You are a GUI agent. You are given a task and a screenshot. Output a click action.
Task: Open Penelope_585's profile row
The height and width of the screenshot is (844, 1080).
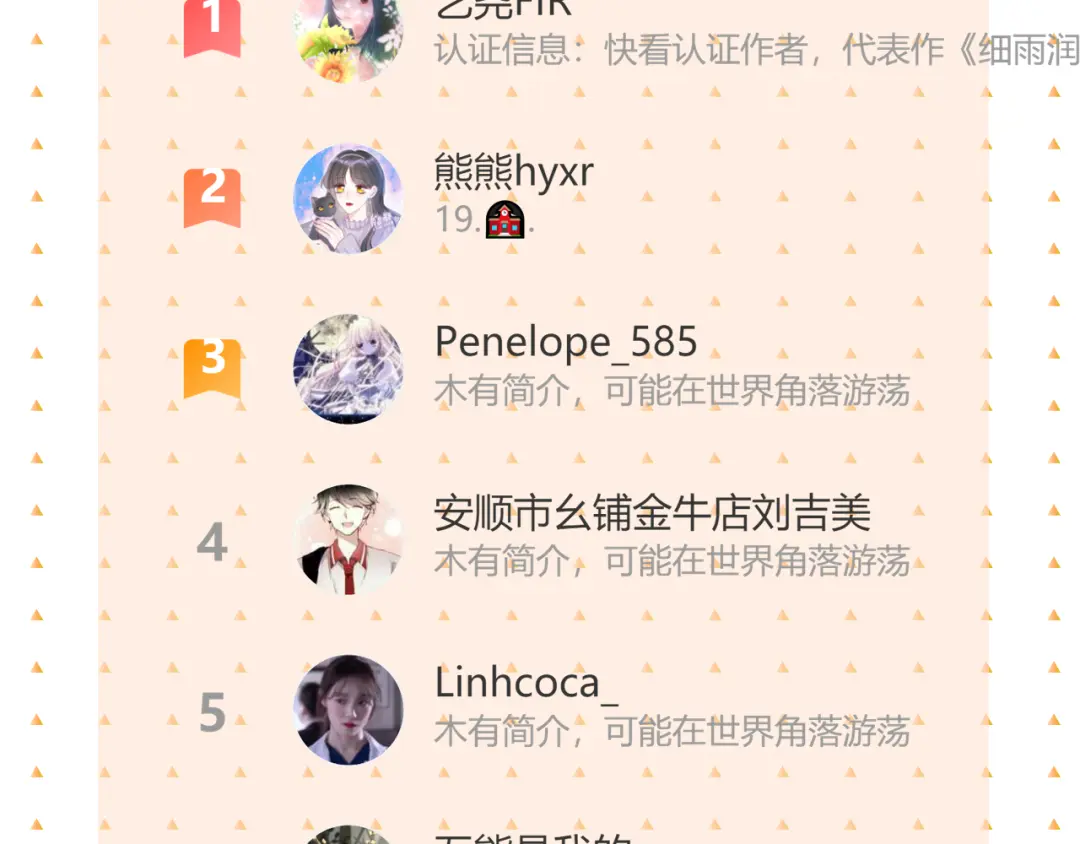coord(566,344)
